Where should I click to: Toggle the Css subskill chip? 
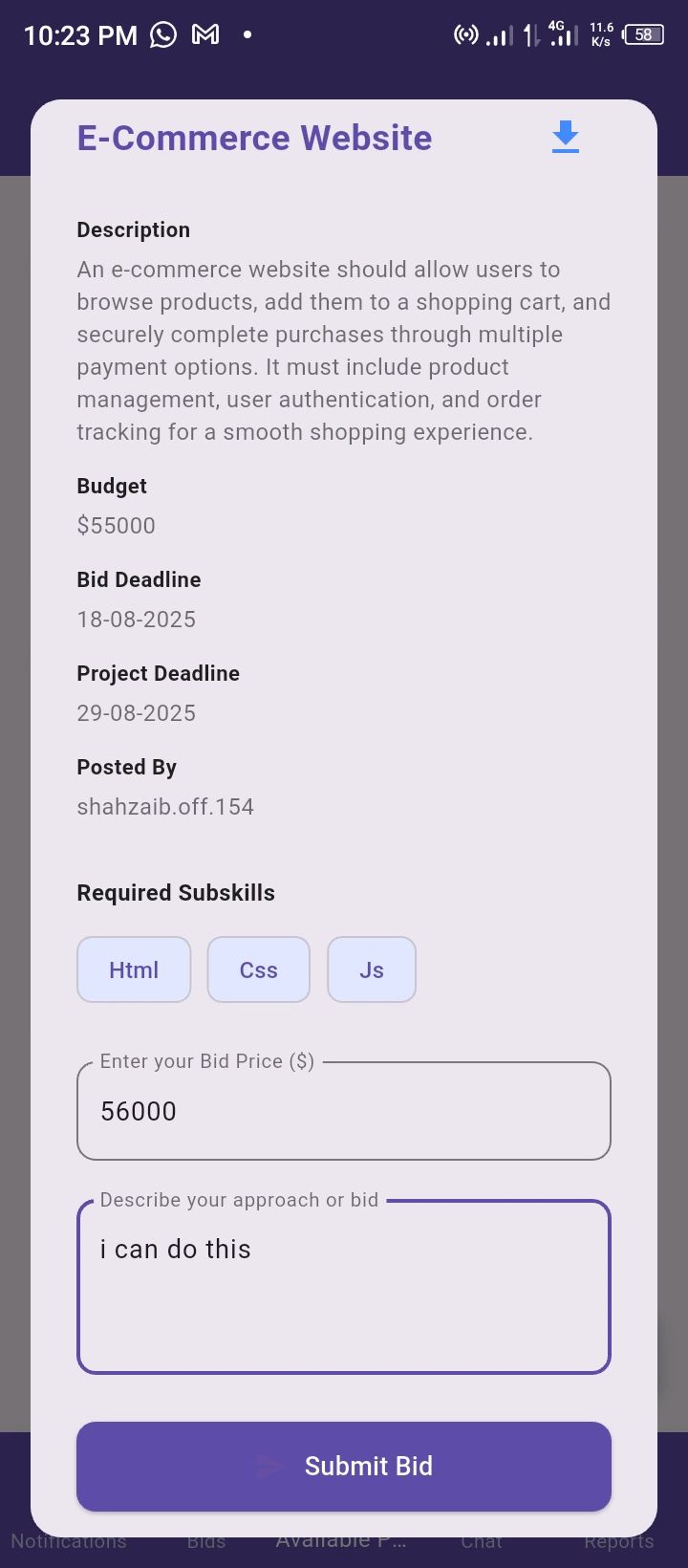(258, 969)
